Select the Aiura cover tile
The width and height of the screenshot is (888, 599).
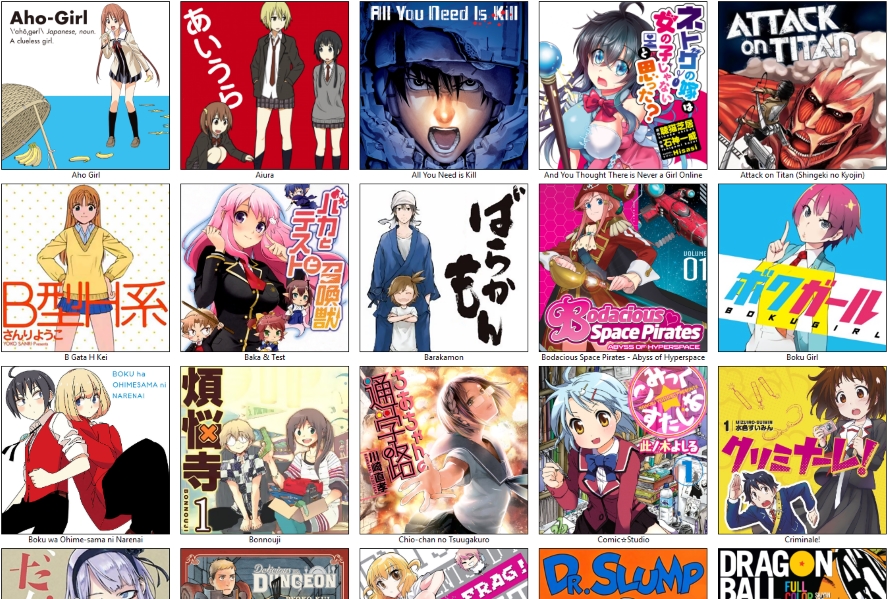(x=264, y=86)
